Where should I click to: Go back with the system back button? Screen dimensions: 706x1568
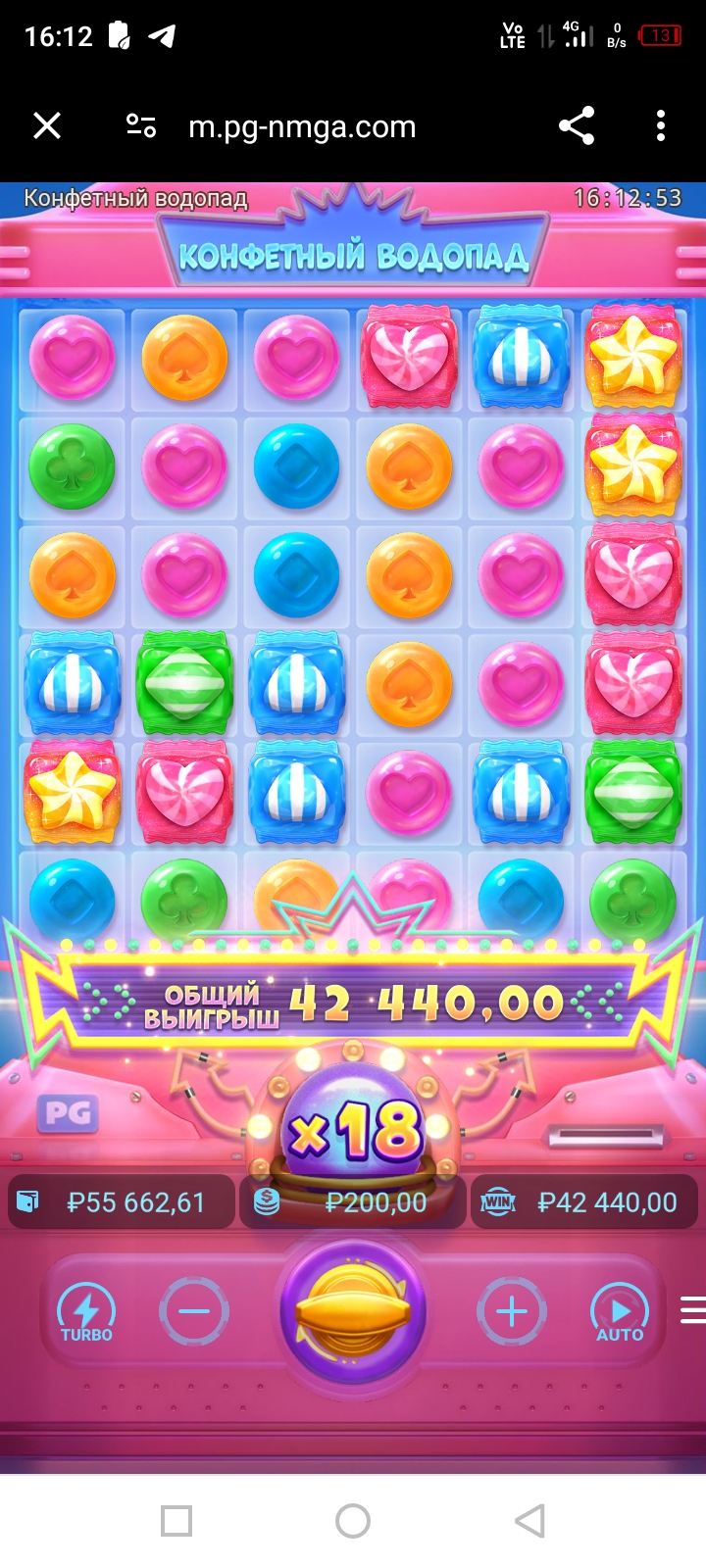pos(529,1521)
